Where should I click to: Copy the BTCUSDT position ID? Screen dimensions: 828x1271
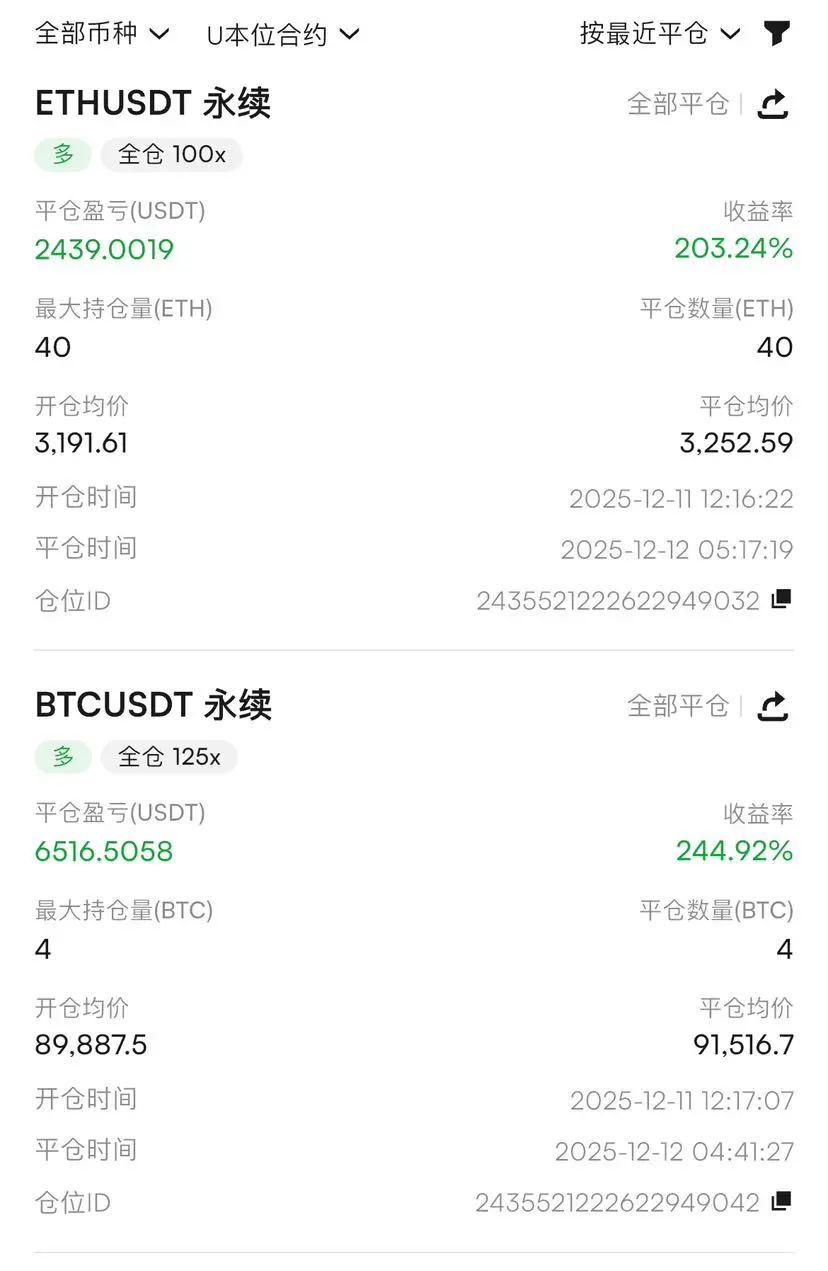pos(781,1201)
